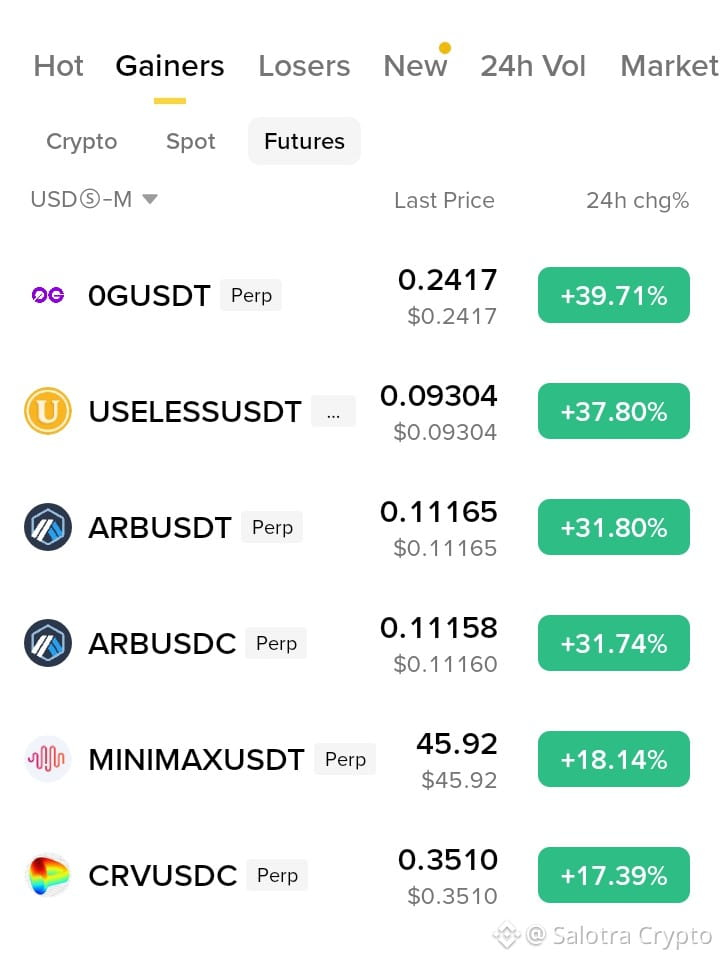
Task: View CRVUSDC perpetual details
Action: (x=360, y=875)
